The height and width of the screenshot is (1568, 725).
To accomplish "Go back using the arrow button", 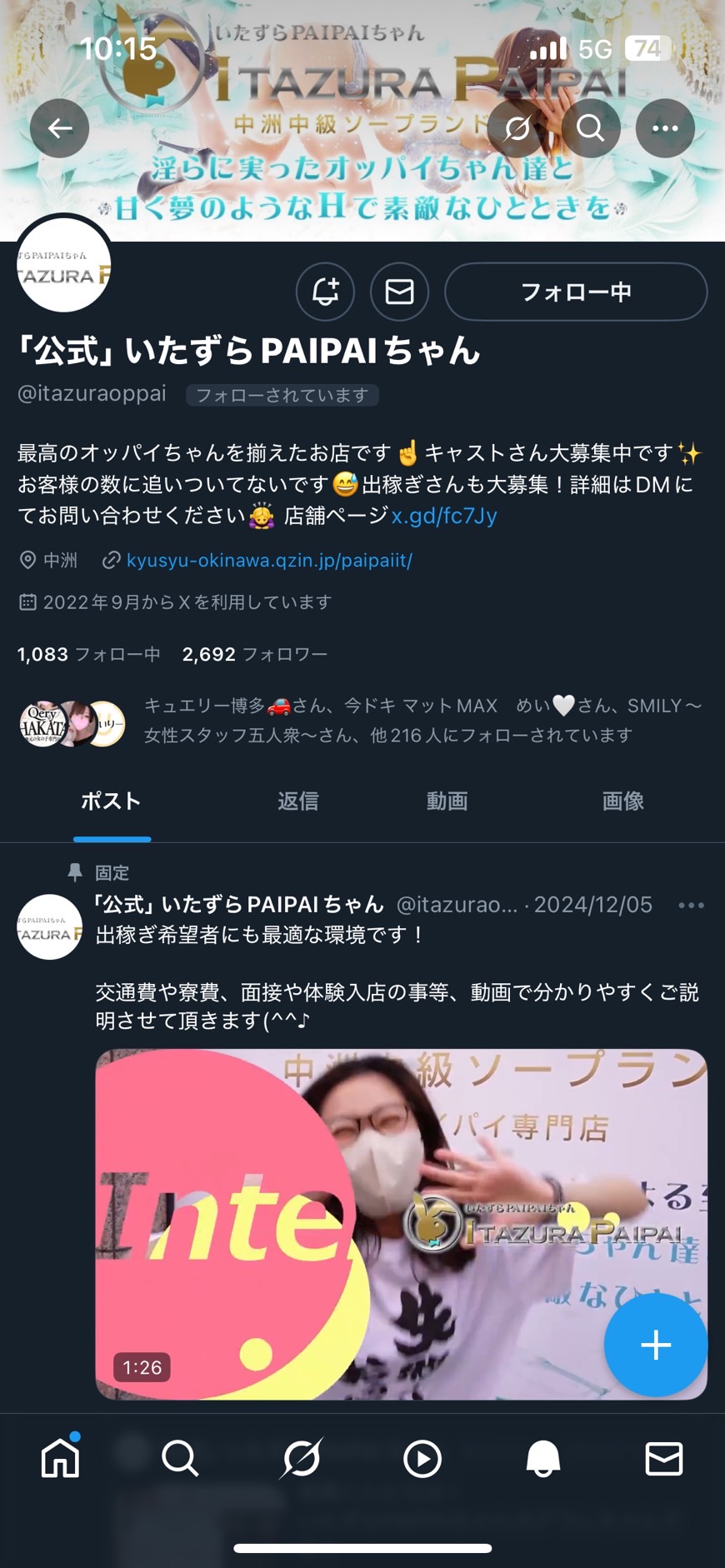I will click(x=59, y=128).
